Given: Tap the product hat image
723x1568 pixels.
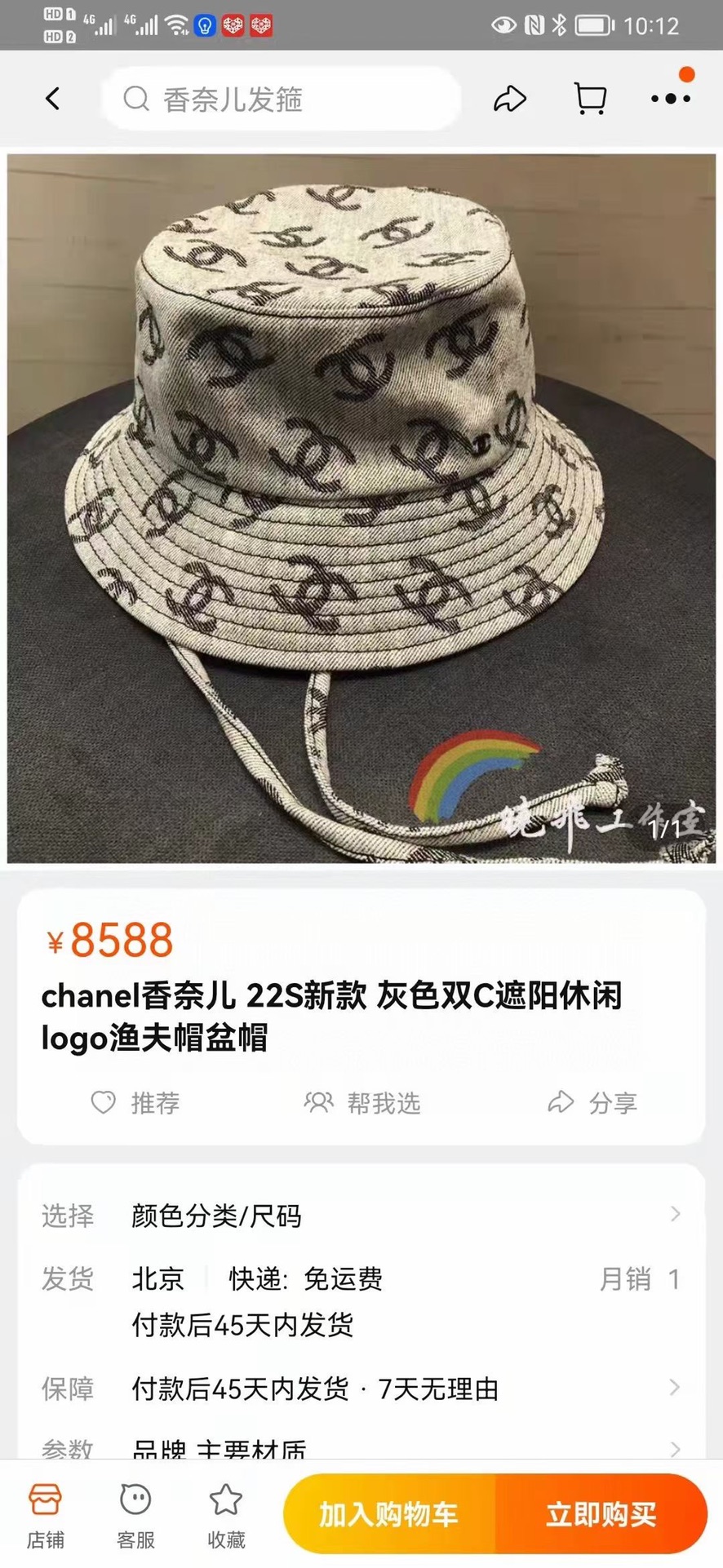Looking at the screenshot, I should (361, 506).
